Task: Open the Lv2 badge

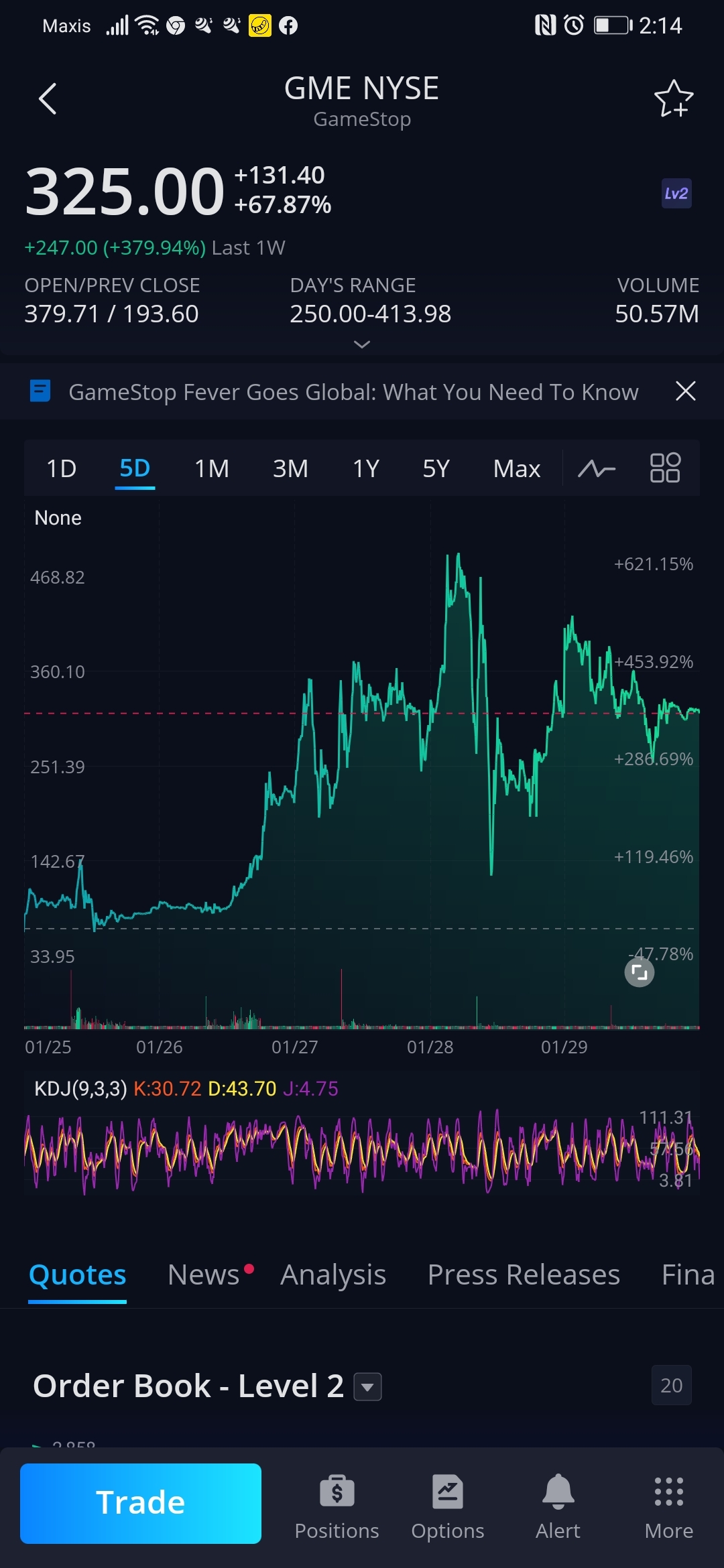Action: coord(676,194)
